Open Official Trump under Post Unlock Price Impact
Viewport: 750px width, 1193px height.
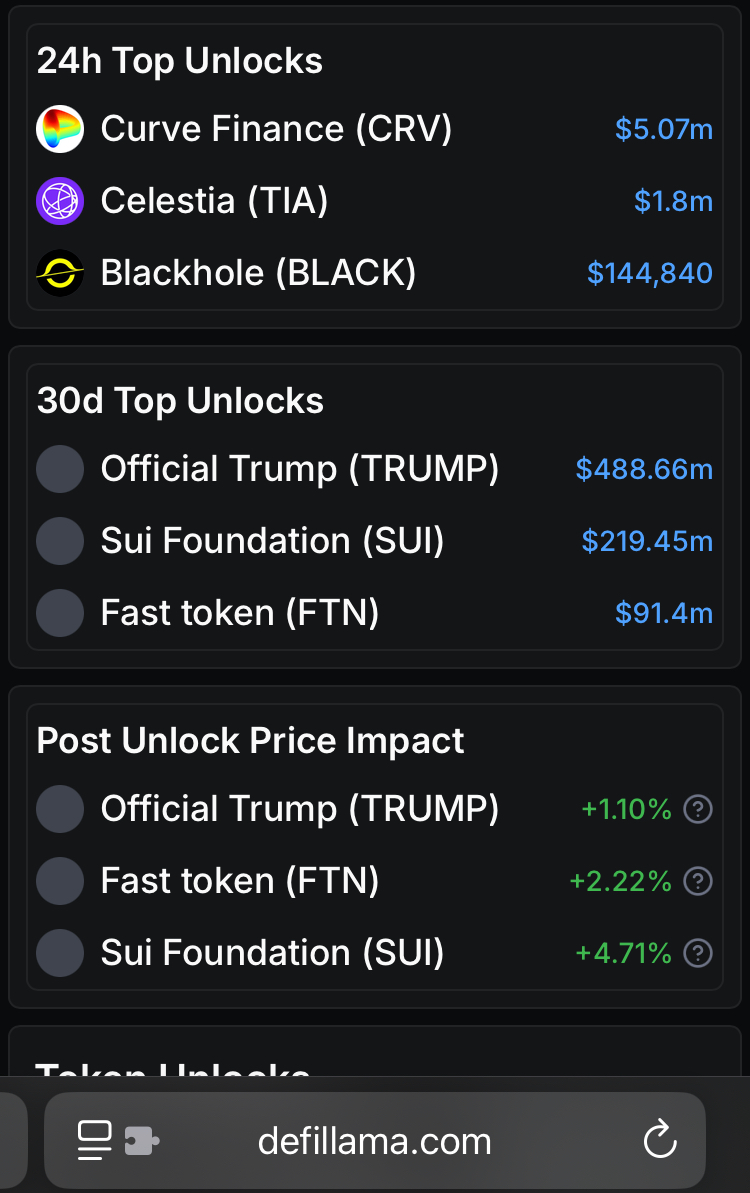pyautogui.click(x=299, y=809)
